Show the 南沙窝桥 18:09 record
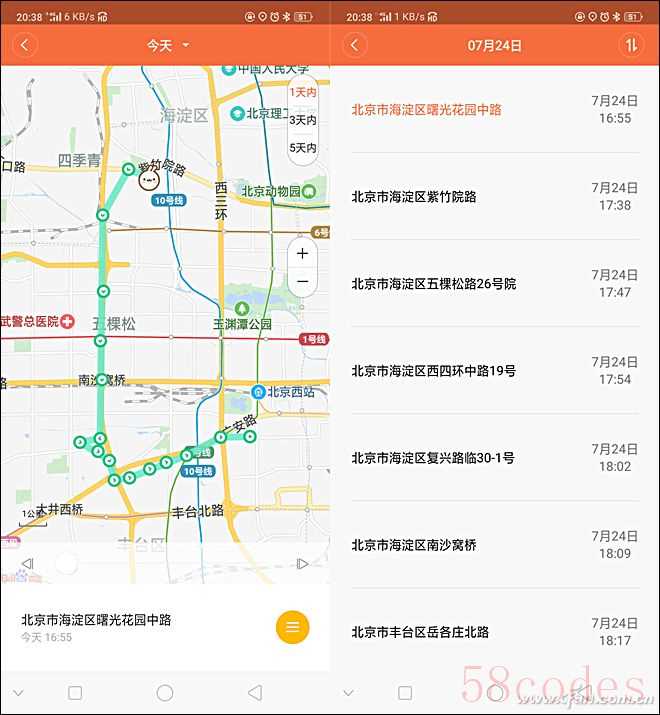 [x=495, y=545]
